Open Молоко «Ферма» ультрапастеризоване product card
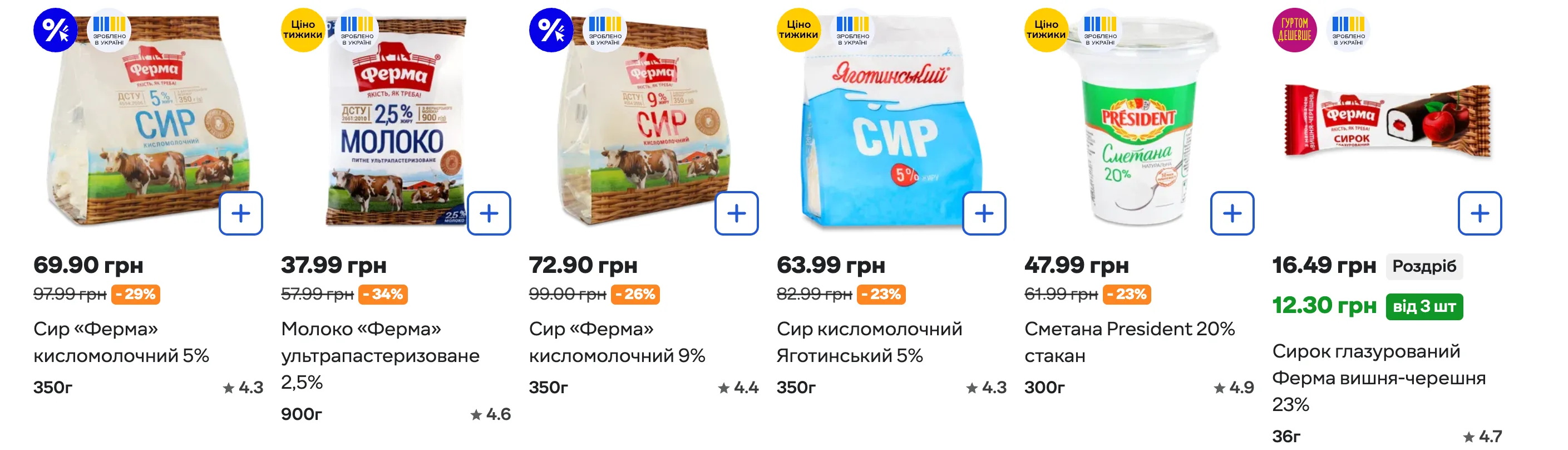Viewport: 1568px width, 450px height. pyautogui.click(x=380, y=355)
